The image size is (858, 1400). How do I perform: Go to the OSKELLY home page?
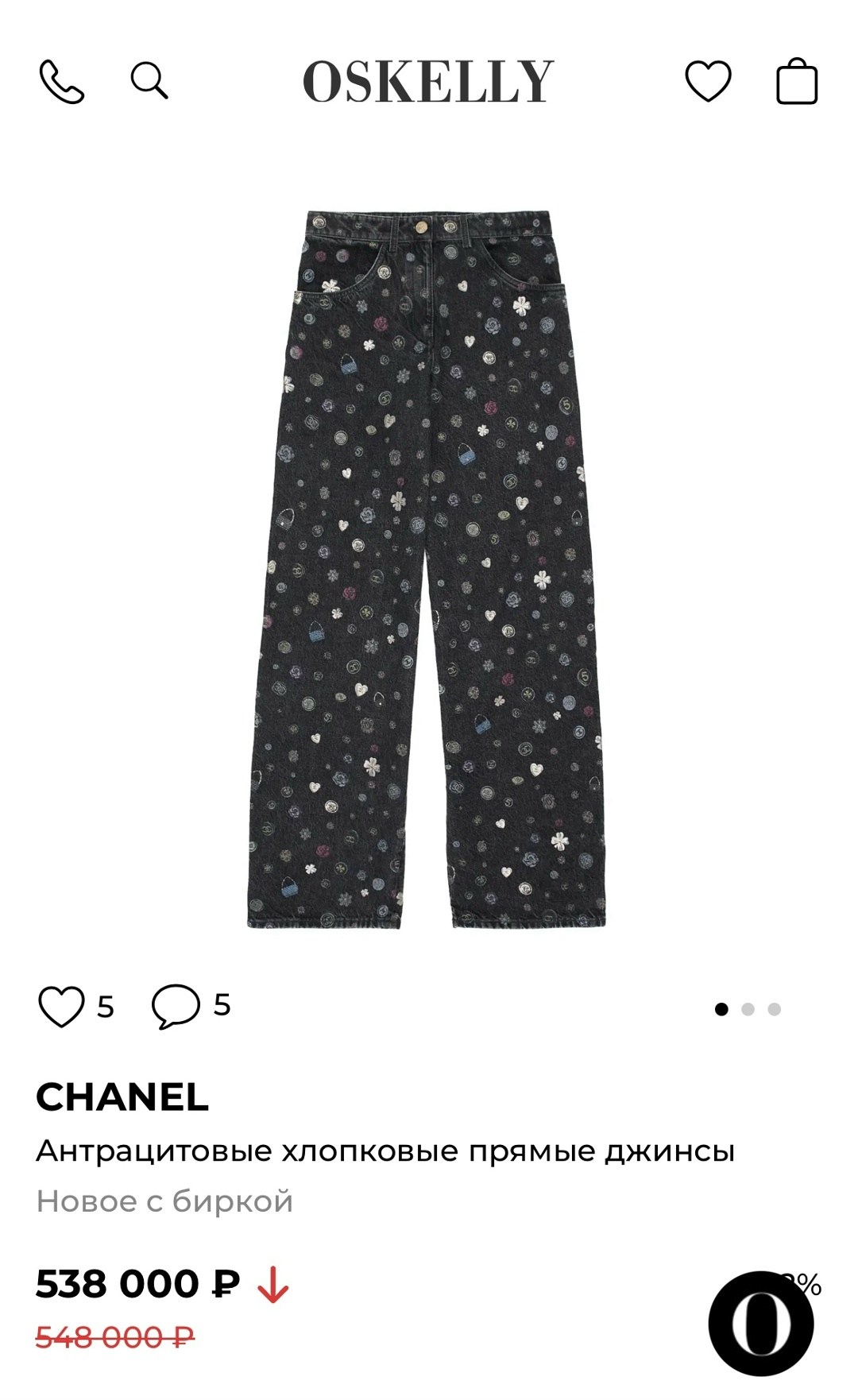pyautogui.click(x=428, y=82)
